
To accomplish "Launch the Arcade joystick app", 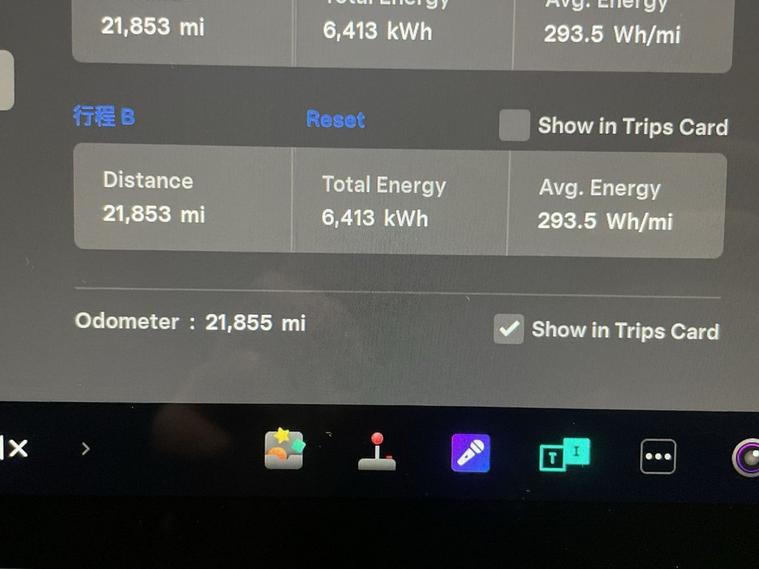I will pyautogui.click(x=377, y=452).
